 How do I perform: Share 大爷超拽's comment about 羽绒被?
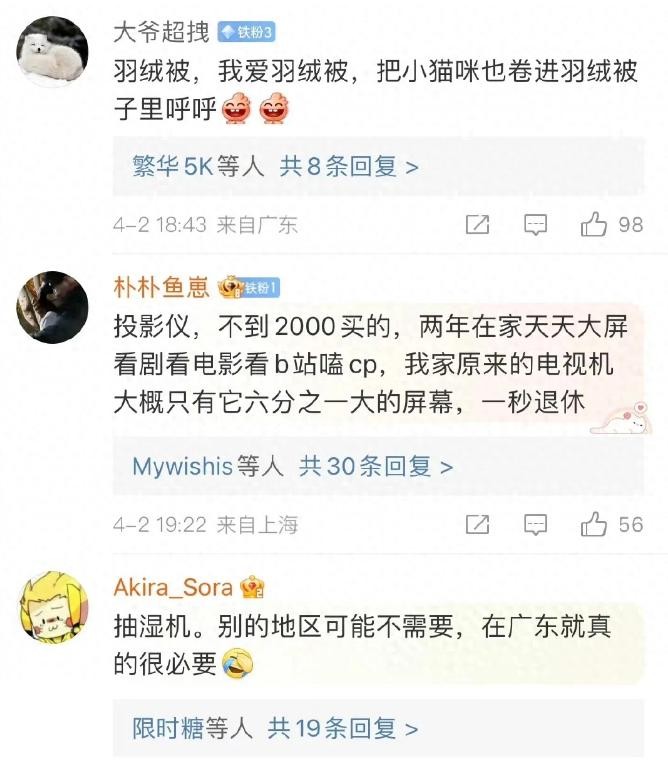pyautogui.click(x=478, y=224)
